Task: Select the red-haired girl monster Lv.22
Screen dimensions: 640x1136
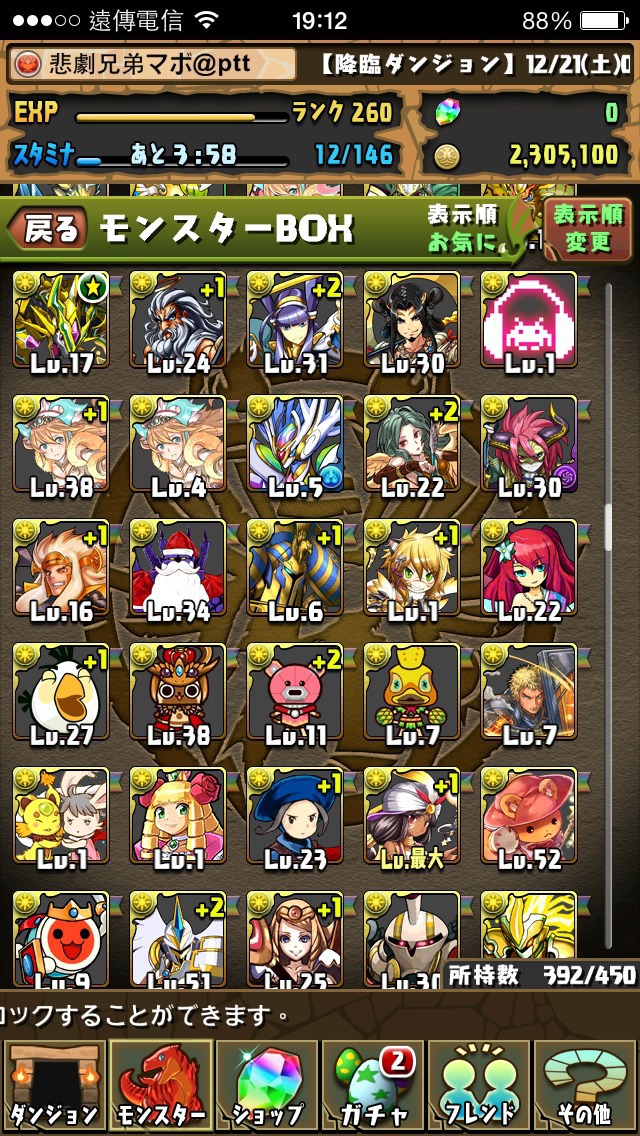Action: pos(529,569)
